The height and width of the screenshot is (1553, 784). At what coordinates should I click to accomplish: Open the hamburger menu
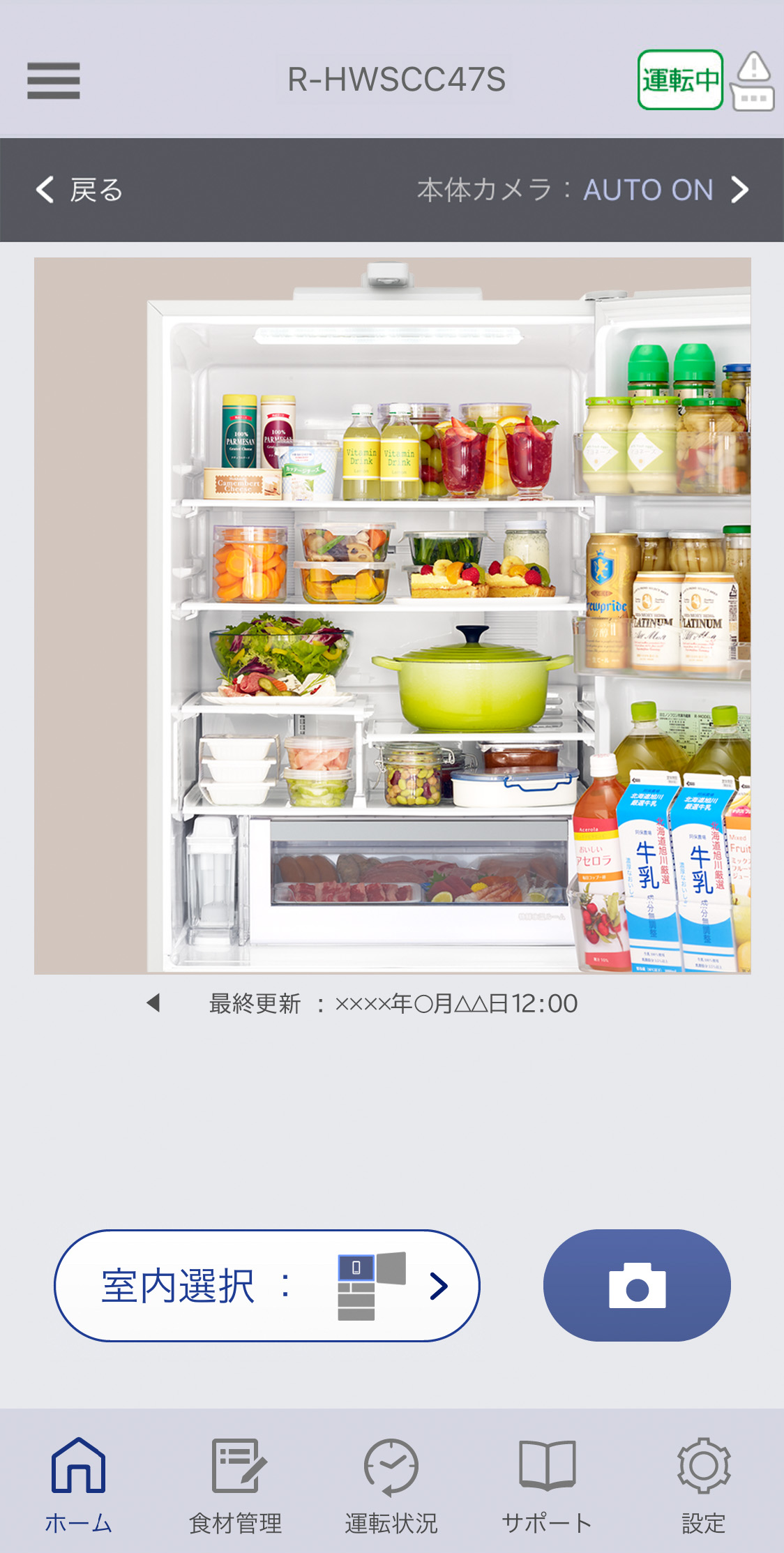pos(53,80)
